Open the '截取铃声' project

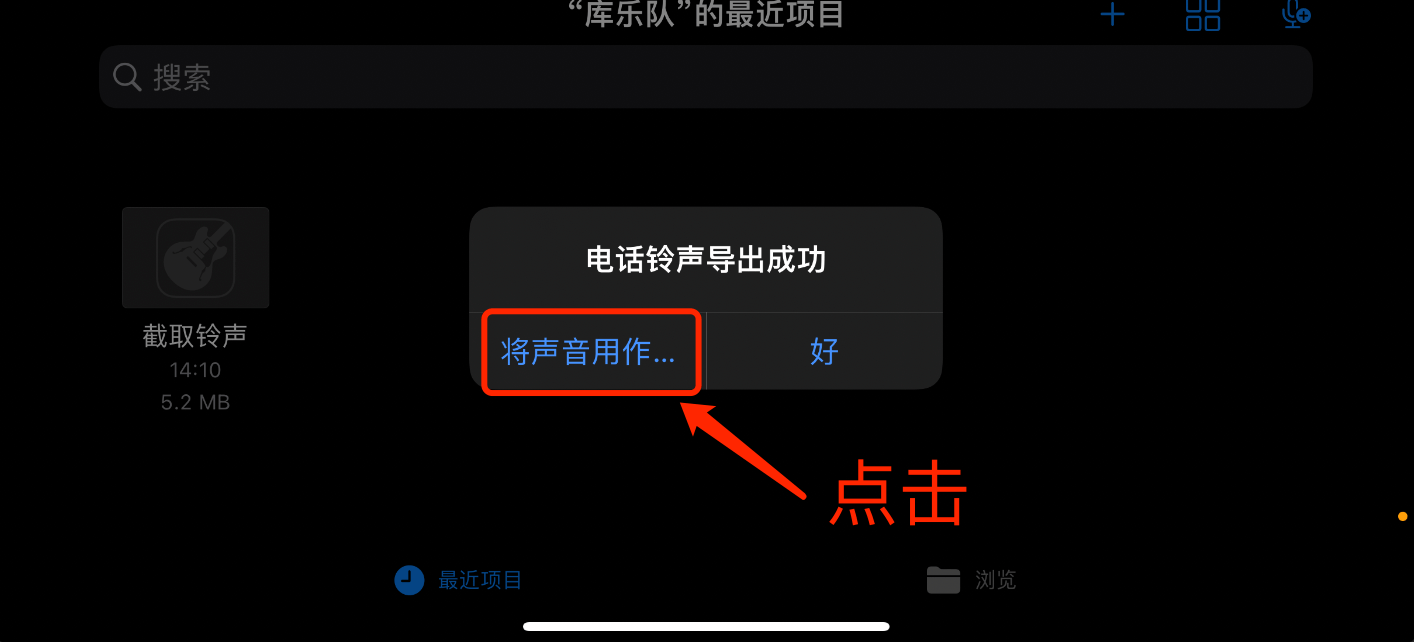coord(195,258)
